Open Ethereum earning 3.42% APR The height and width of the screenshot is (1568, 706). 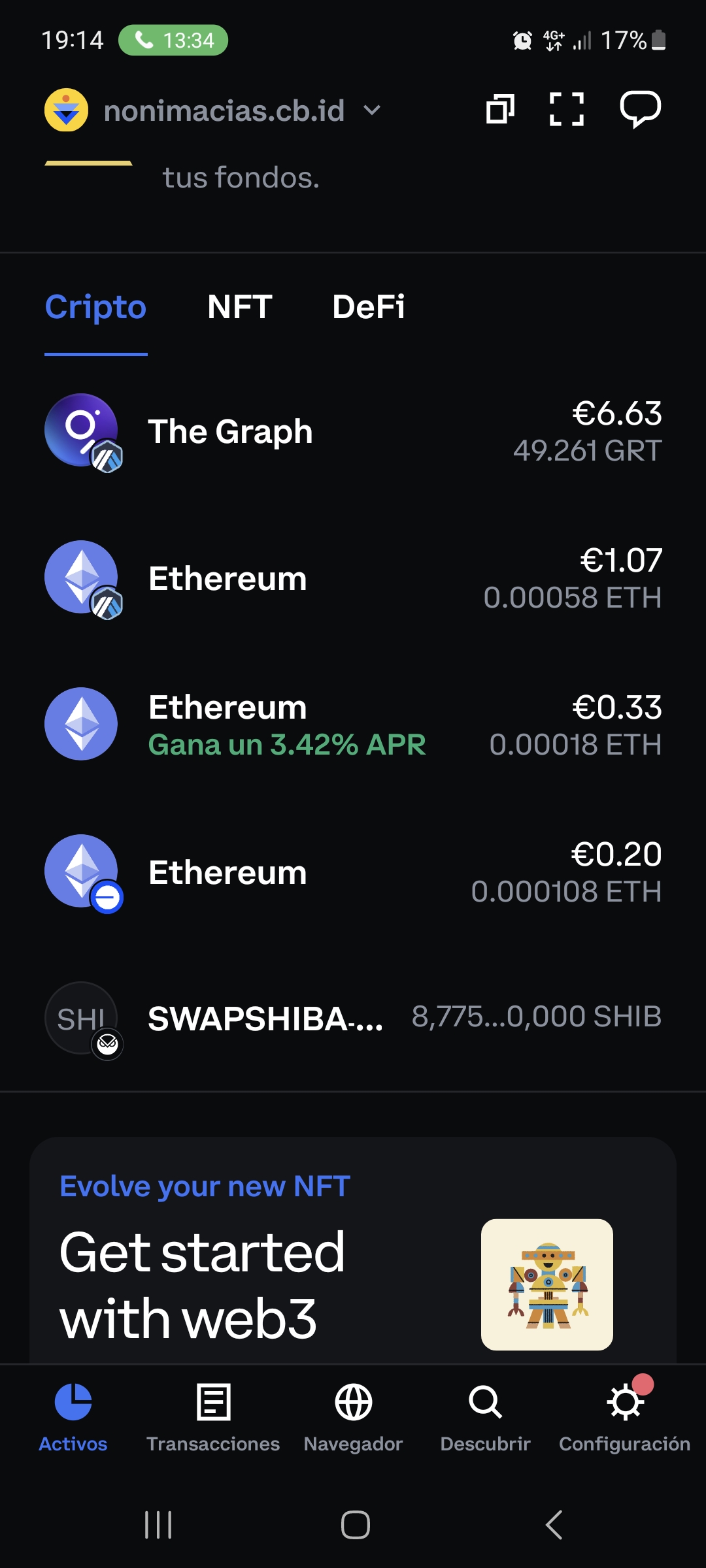click(x=353, y=725)
